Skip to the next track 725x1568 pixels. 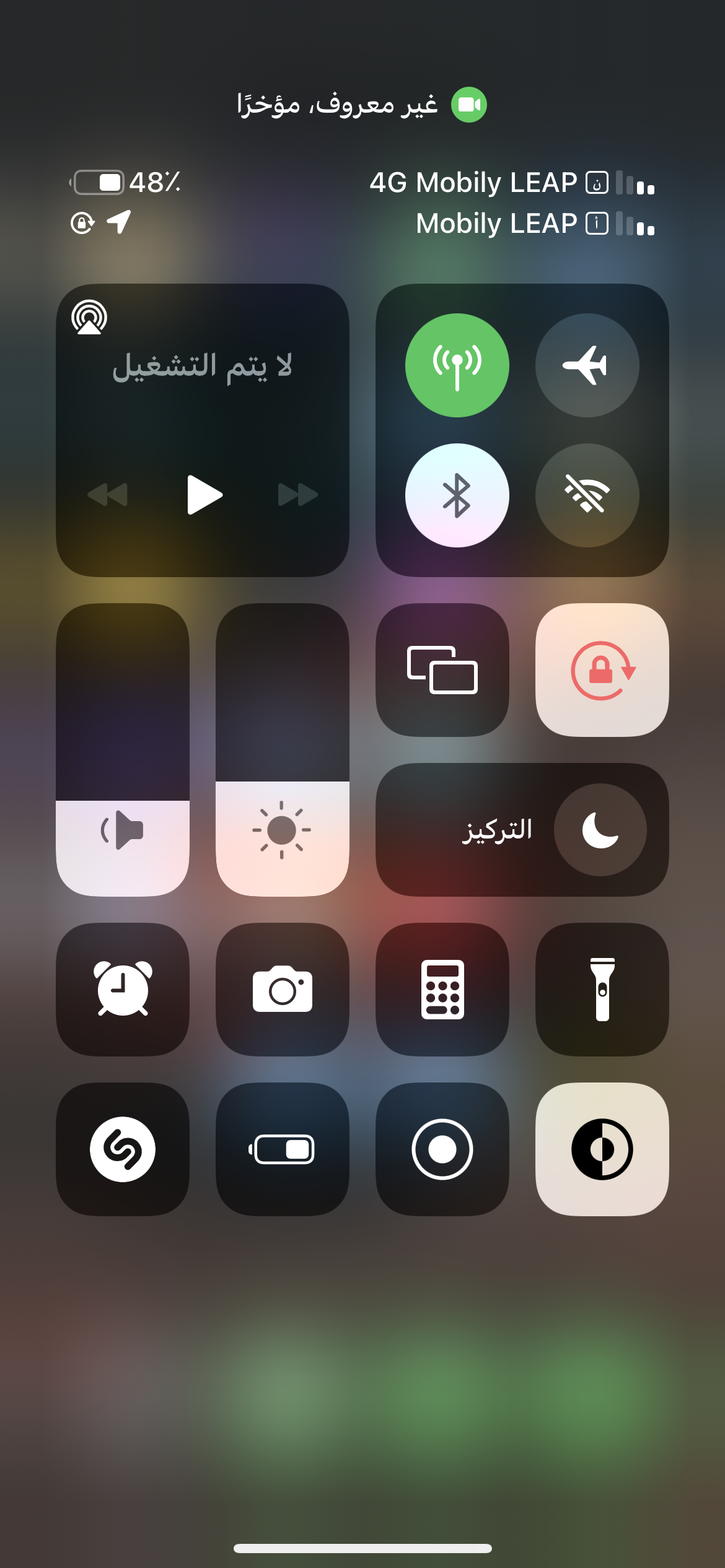297,495
